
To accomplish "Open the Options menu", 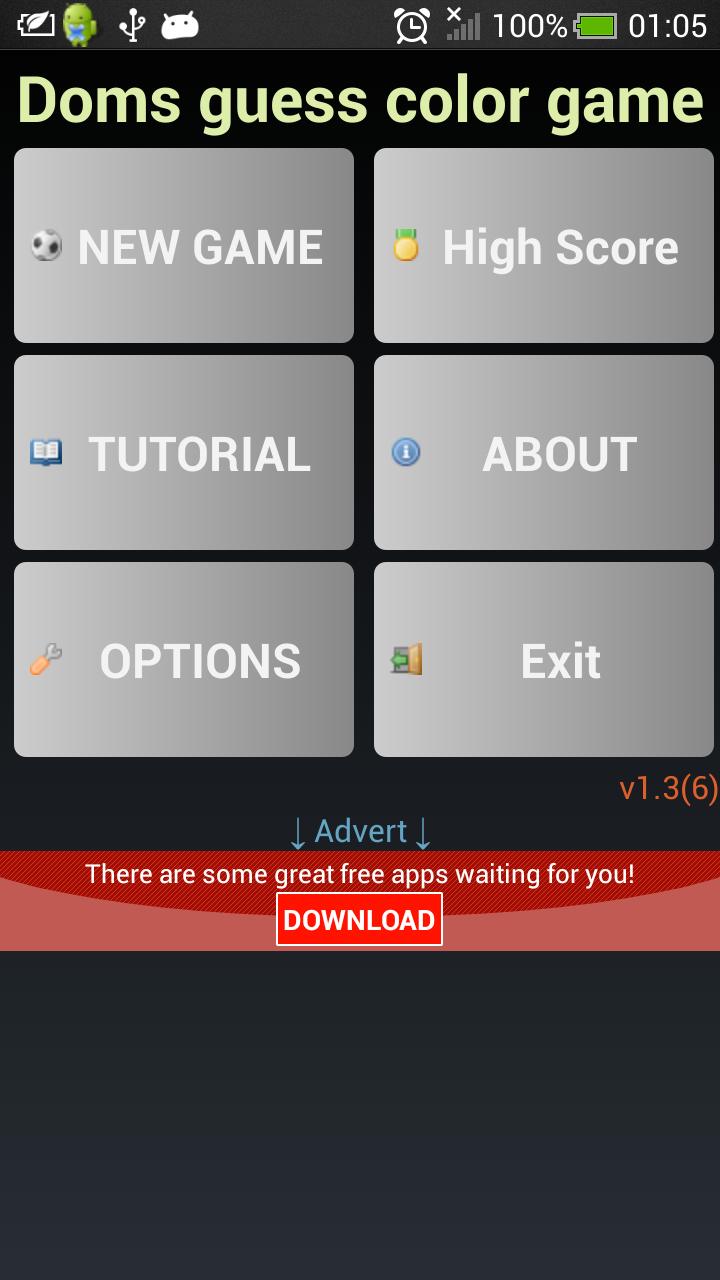I will tap(184, 660).
